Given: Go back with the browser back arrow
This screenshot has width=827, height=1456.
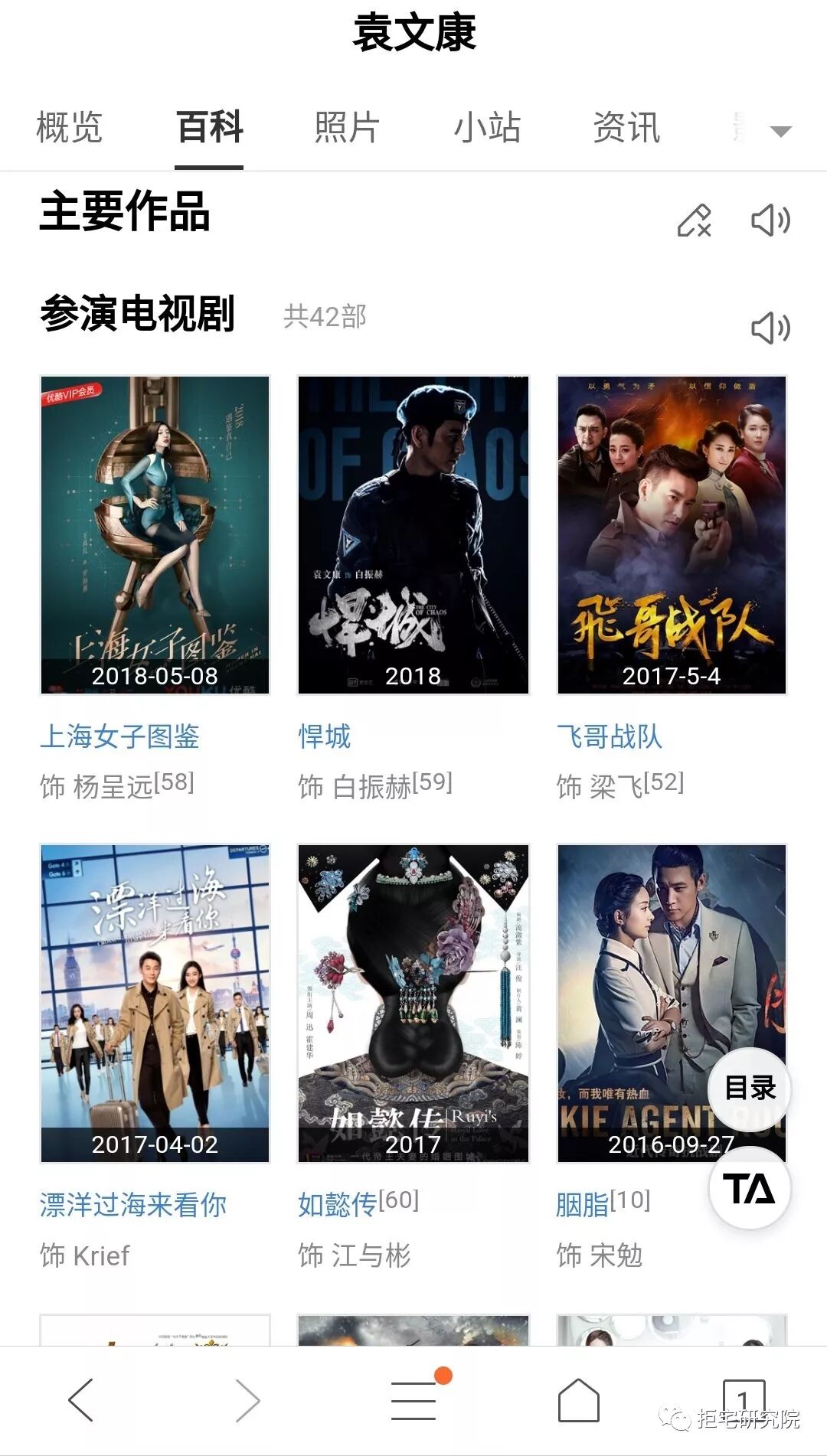Looking at the screenshot, I should 81,1400.
